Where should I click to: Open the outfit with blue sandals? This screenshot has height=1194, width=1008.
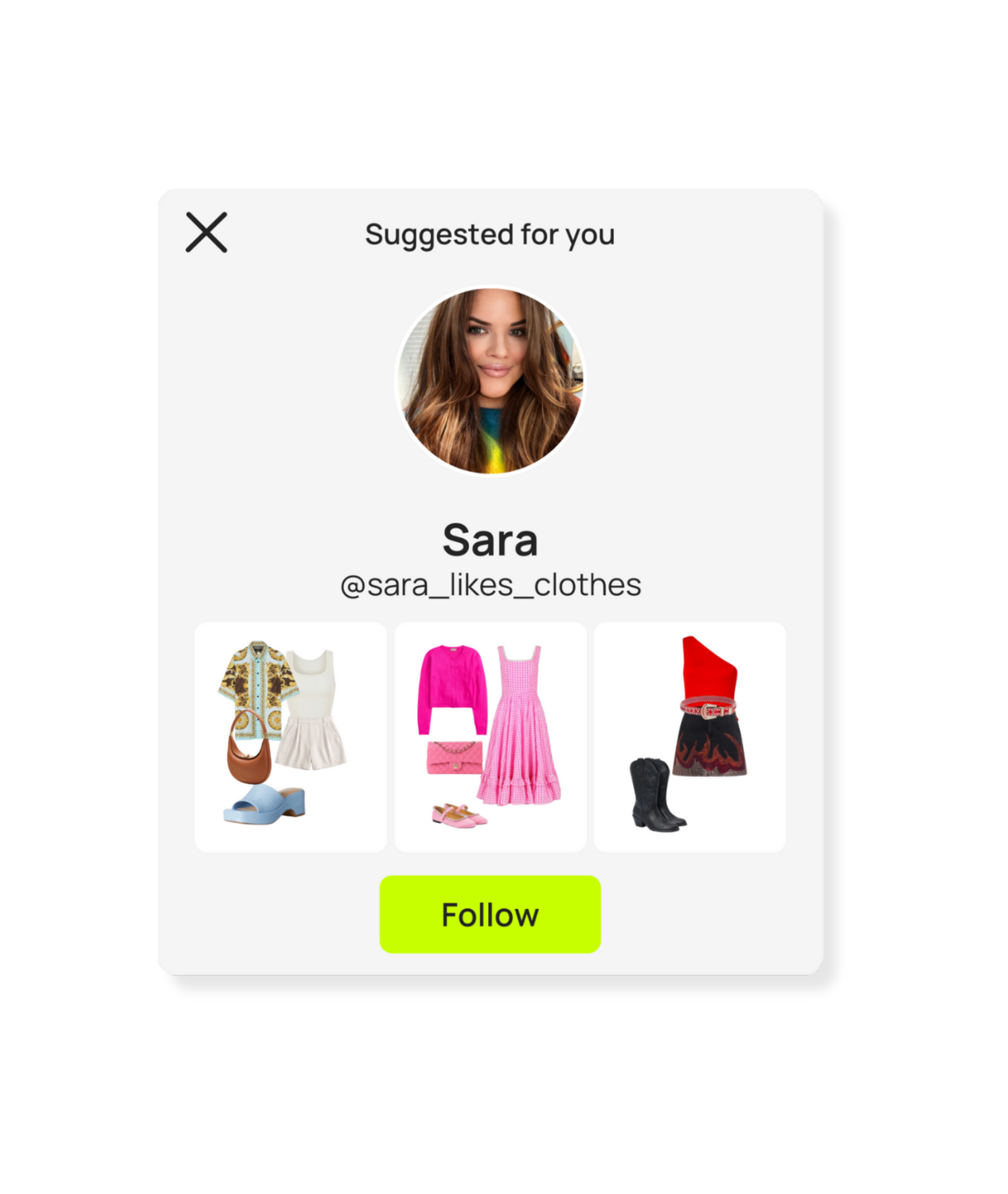coord(291,737)
